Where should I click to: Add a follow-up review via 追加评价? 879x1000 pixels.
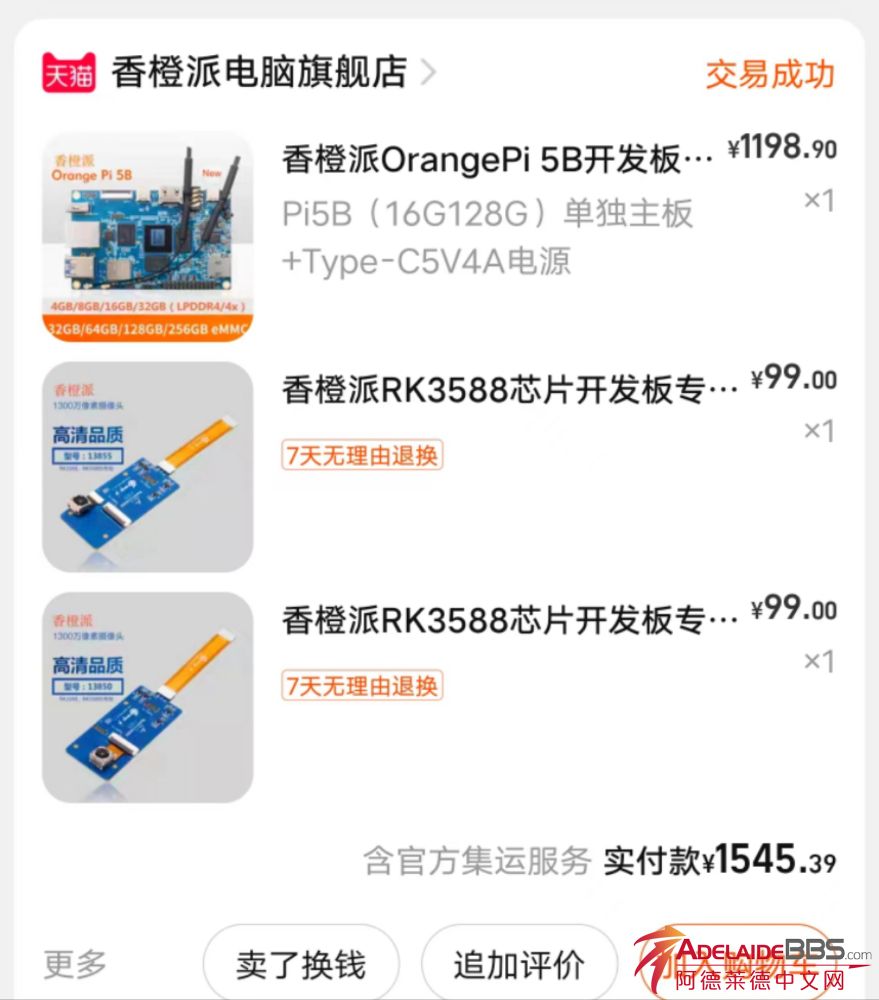click(518, 965)
